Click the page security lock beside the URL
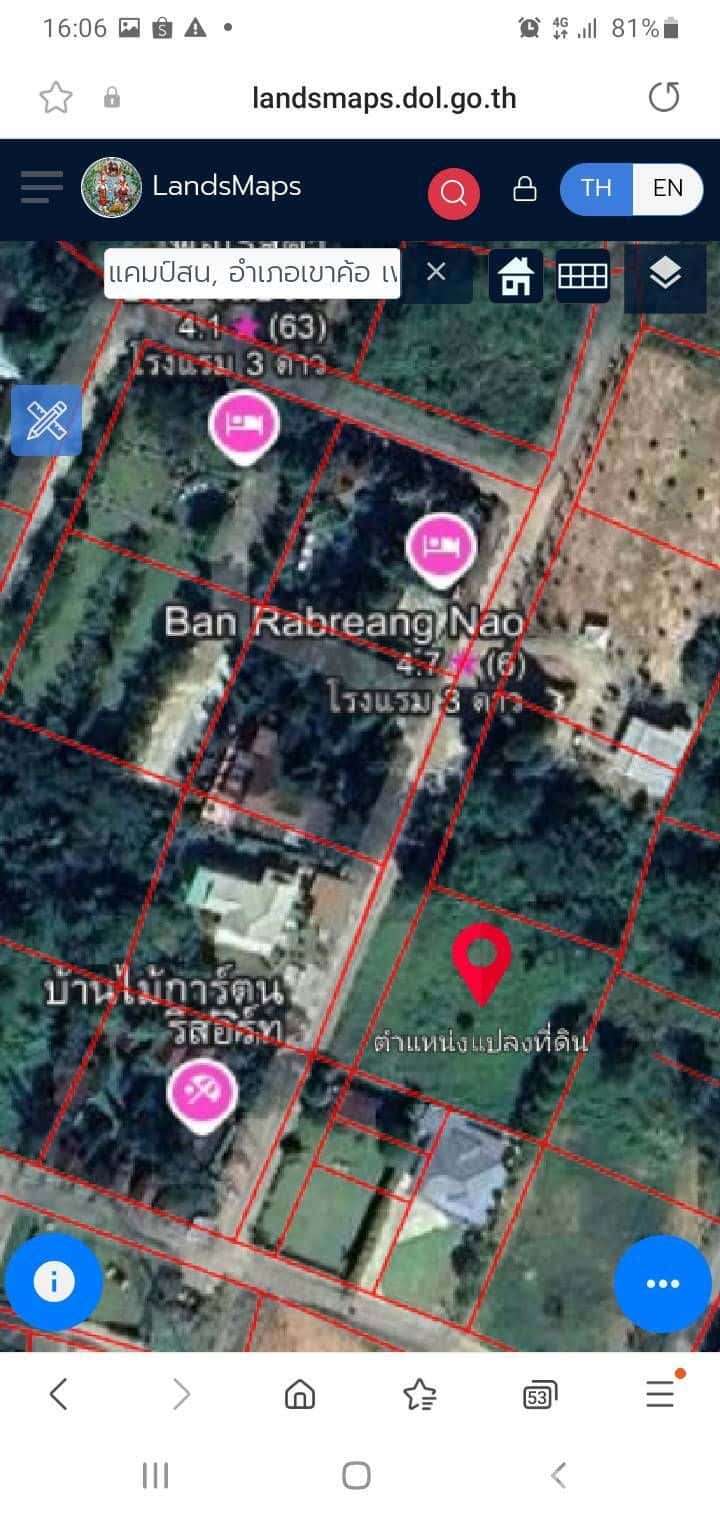Image resolution: width=720 pixels, height=1520 pixels. tap(112, 97)
